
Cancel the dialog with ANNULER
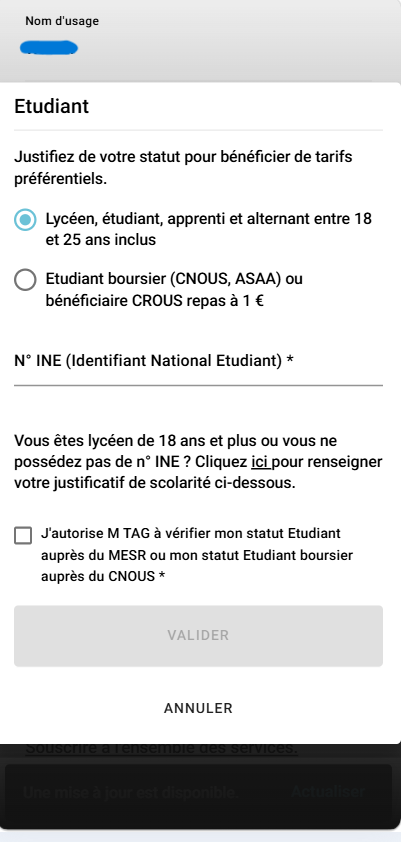pyautogui.click(x=198, y=708)
